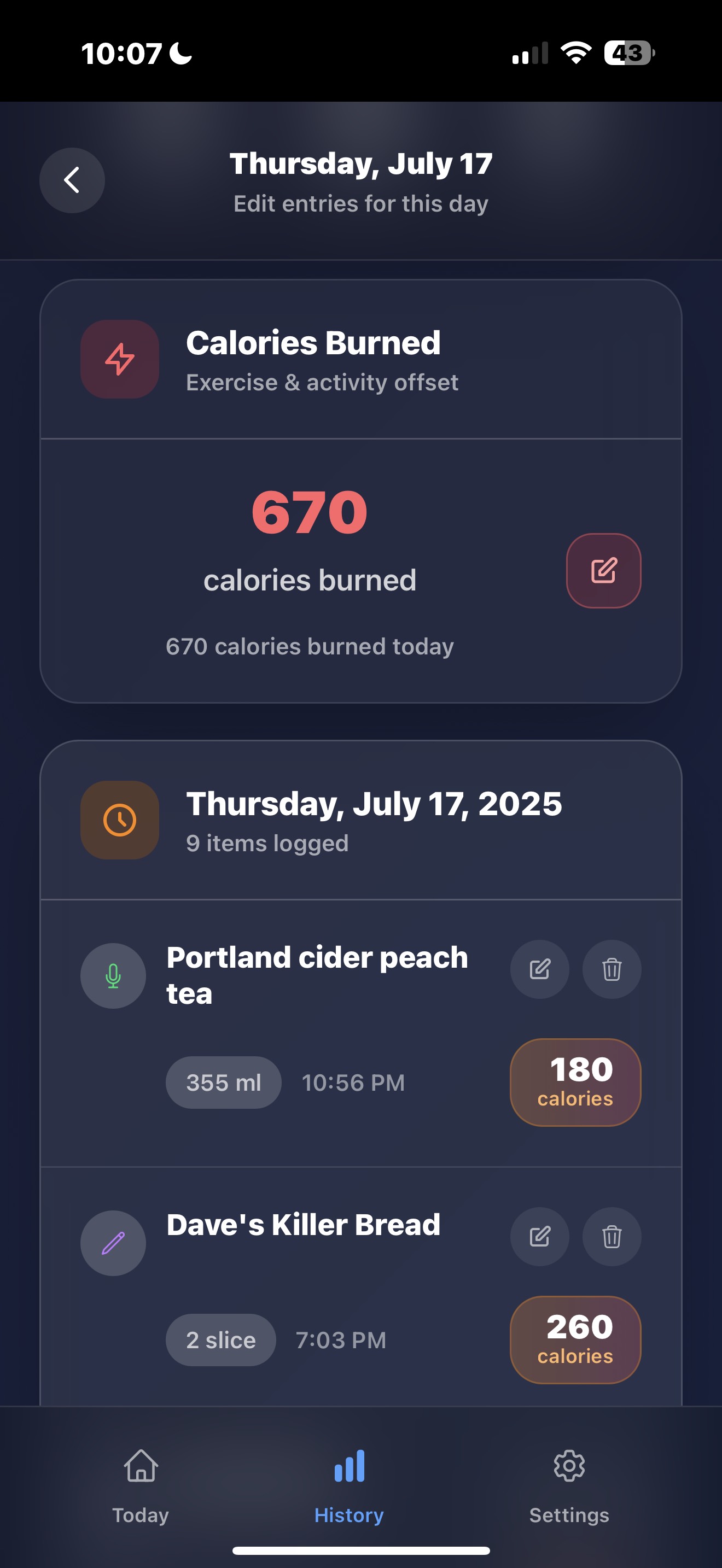The height and width of the screenshot is (1568, 722).
Task: Select the 180 calories badge
Action: 575,1083
